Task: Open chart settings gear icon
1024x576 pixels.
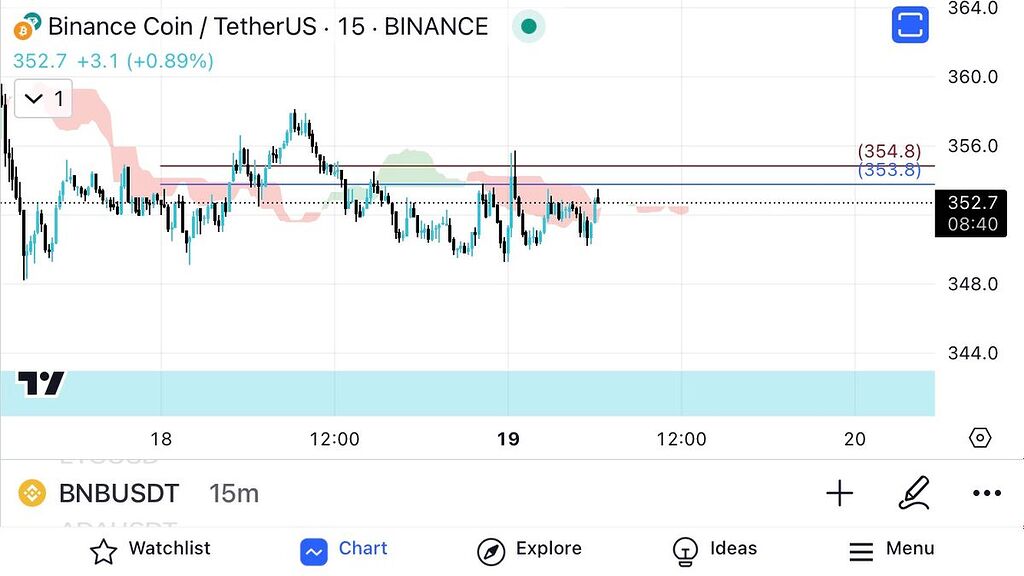Action: point(980,438)
